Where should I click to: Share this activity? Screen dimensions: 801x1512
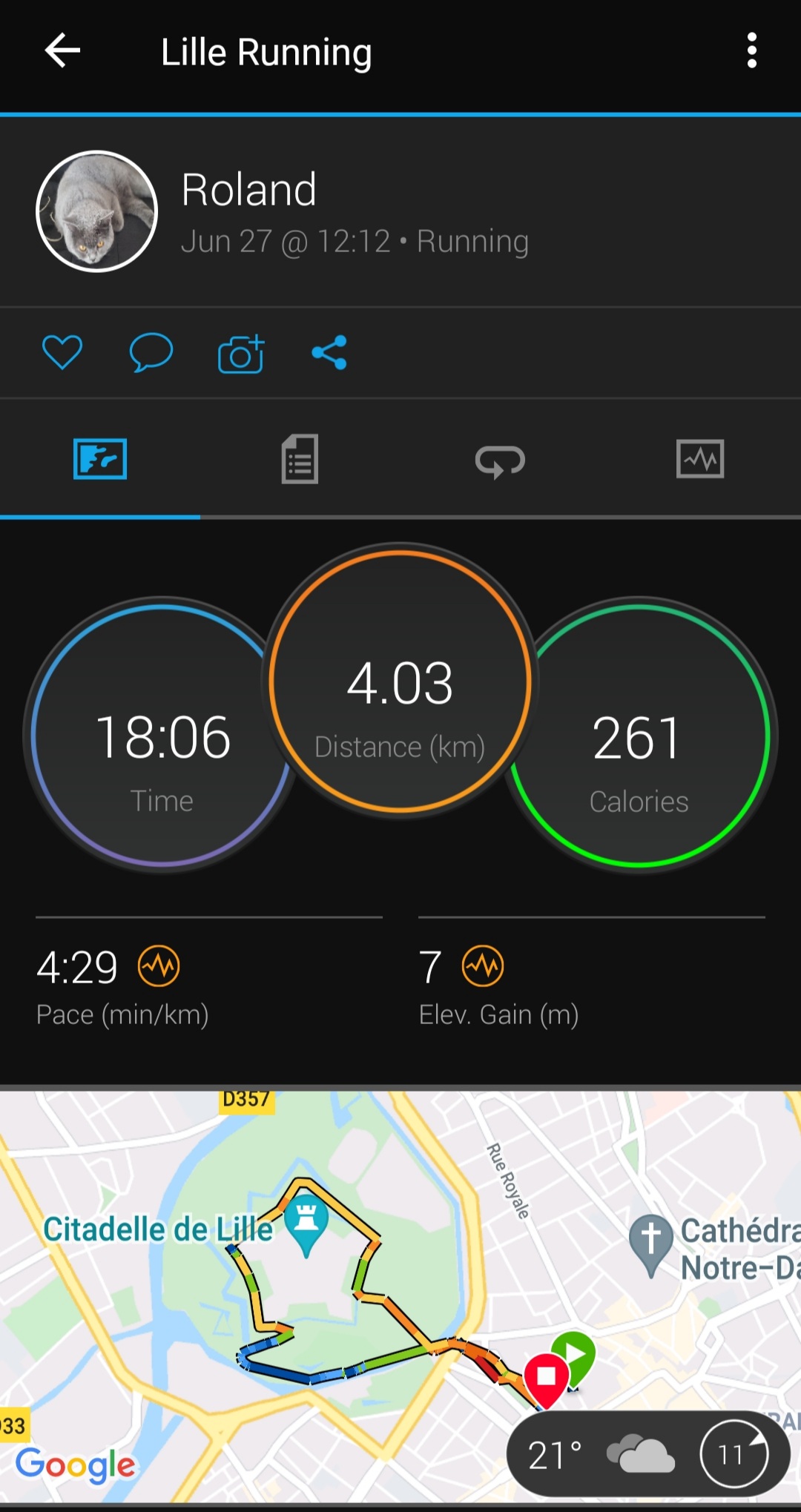[x=329, y=352]
